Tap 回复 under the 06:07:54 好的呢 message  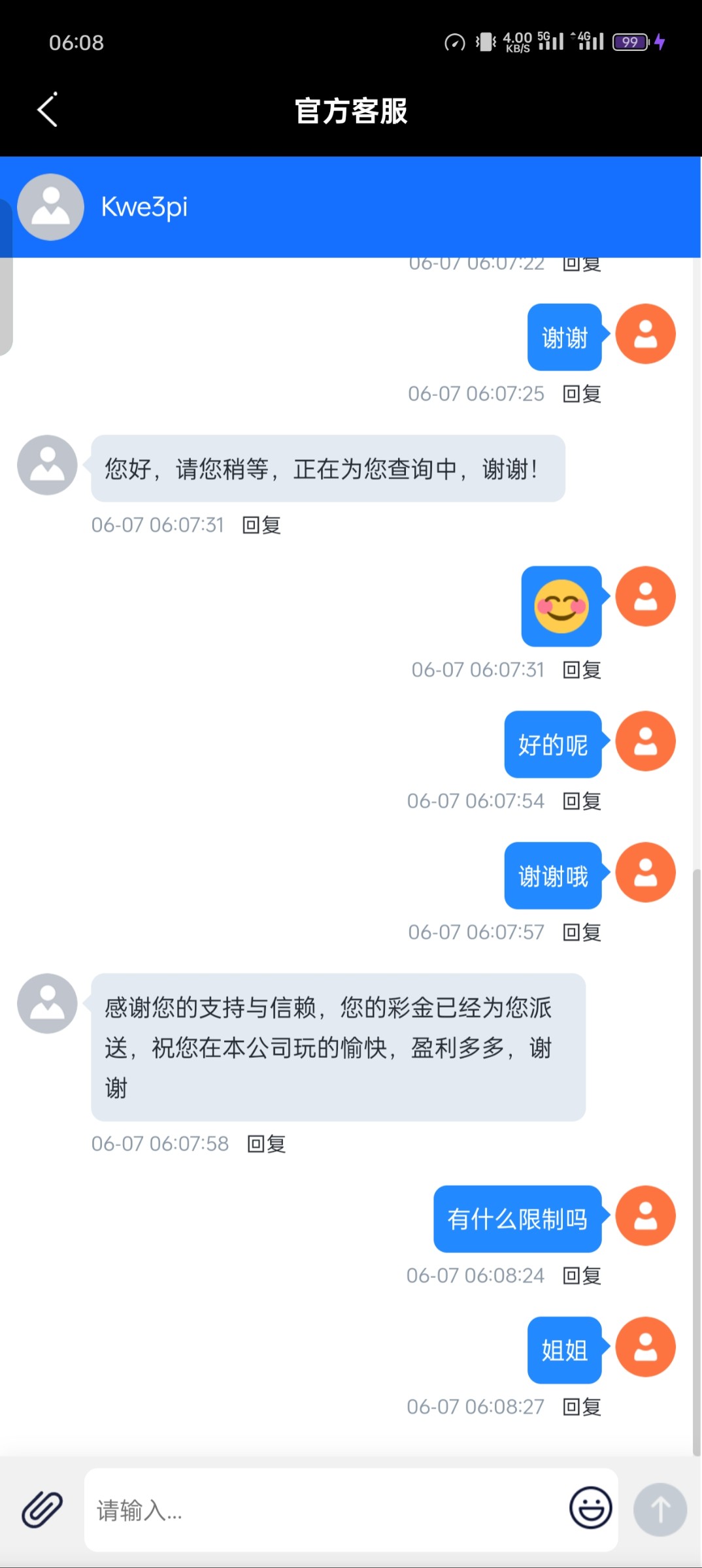coord(582,801)
